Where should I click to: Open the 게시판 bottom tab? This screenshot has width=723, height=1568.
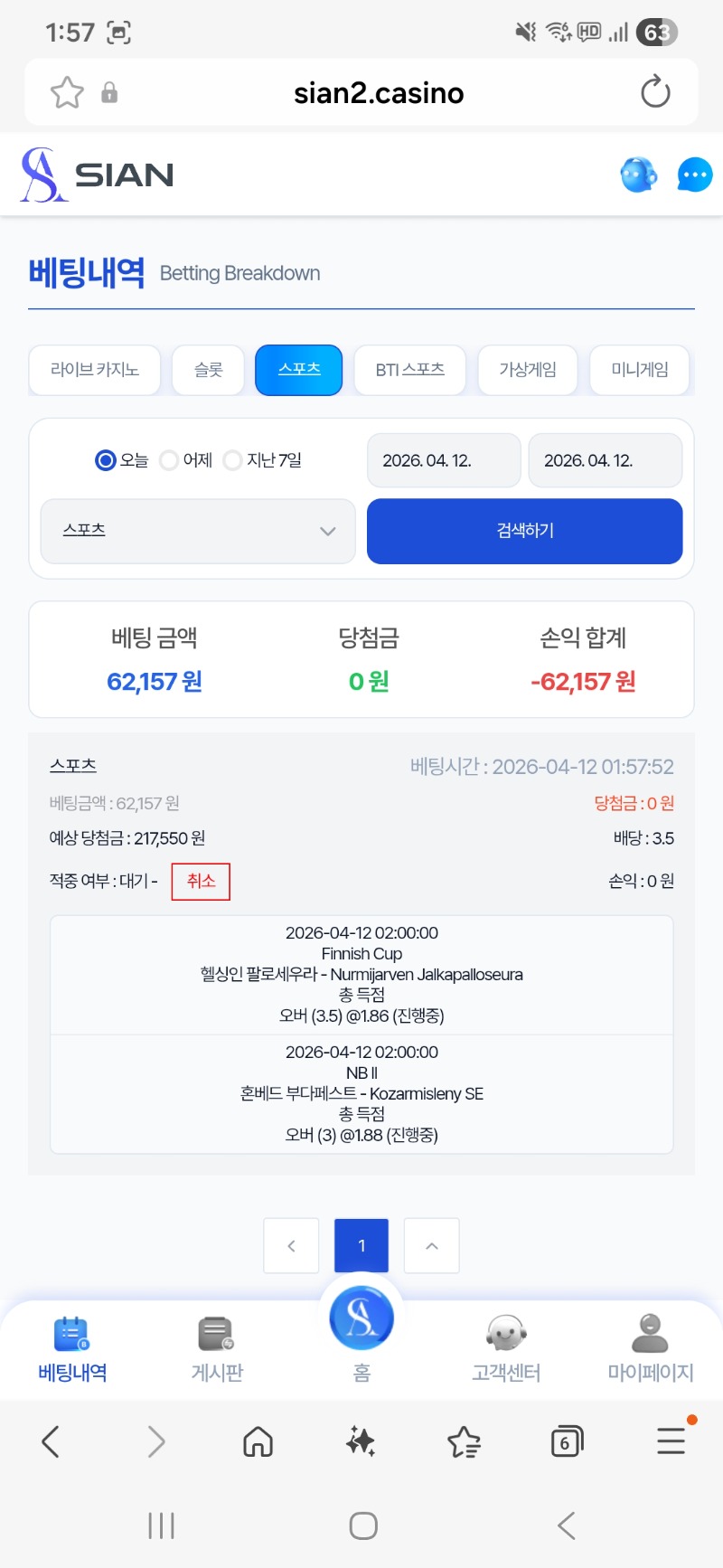tap(217, 1349)
